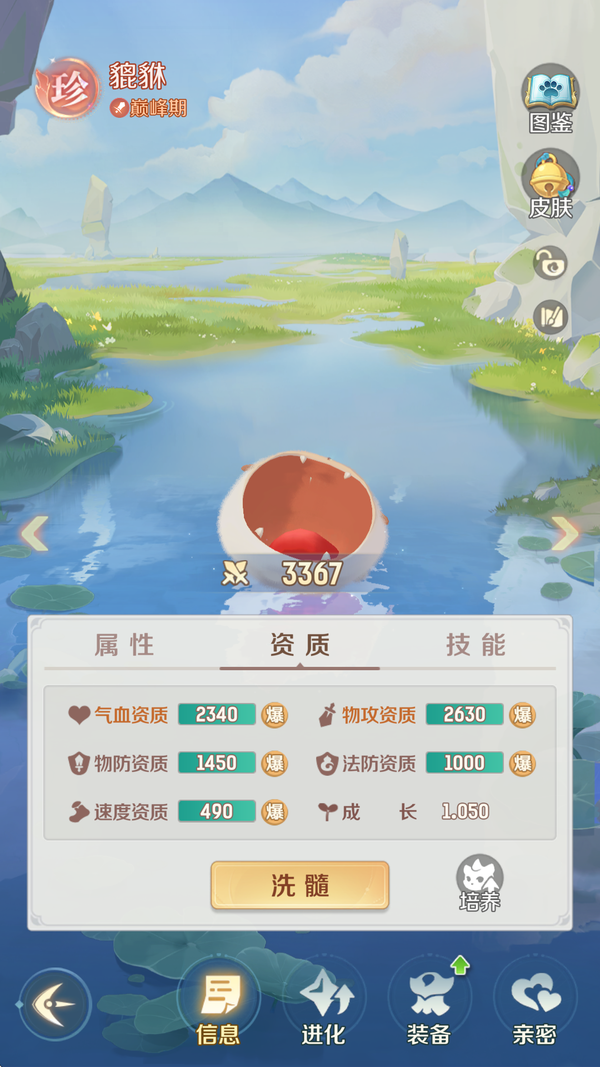Tap 爆 badge next to 气血资质
The height and width of the screenshot is (1067, 600).
[274, 715]
